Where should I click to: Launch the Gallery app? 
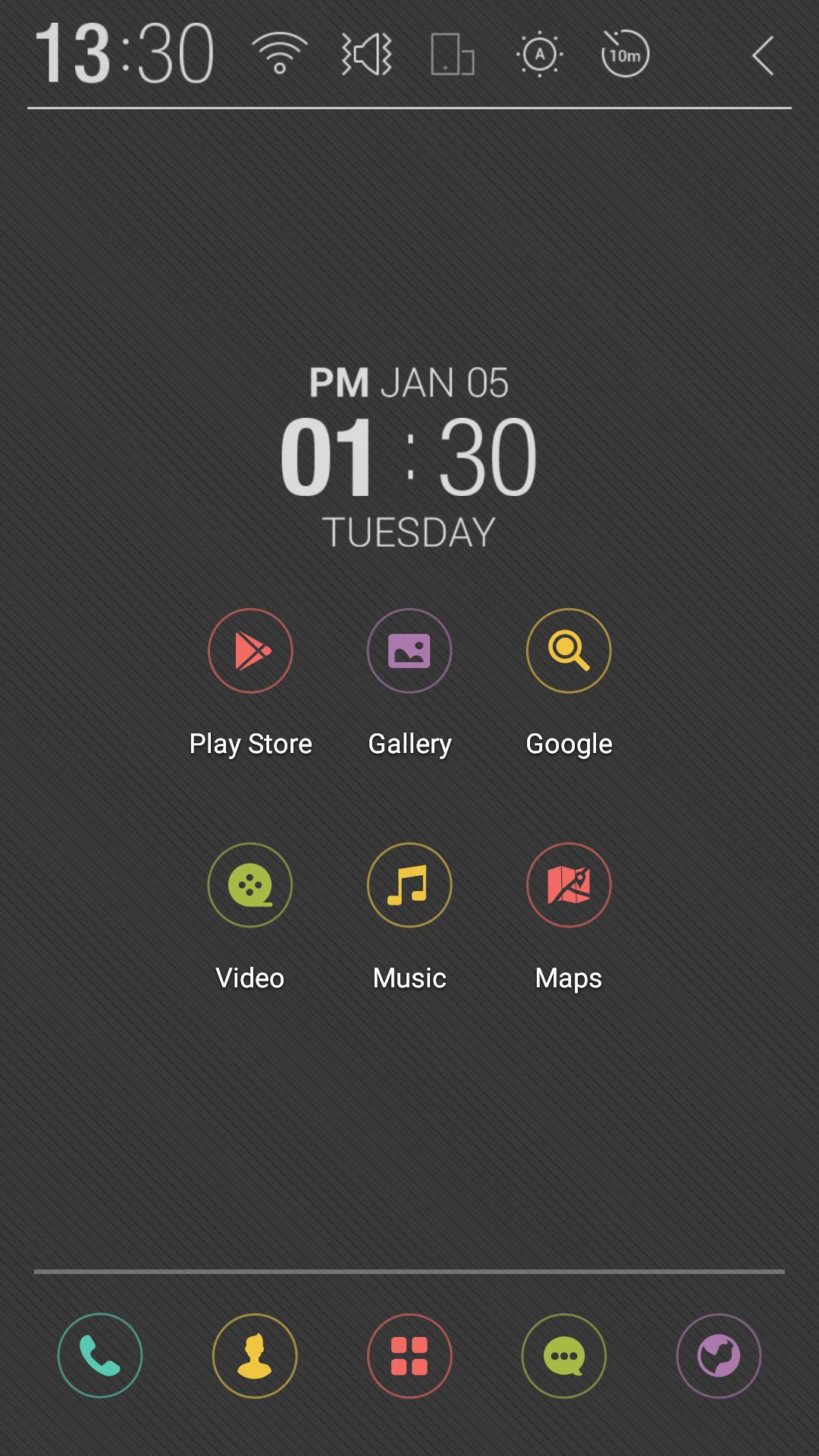coord(409,651)
